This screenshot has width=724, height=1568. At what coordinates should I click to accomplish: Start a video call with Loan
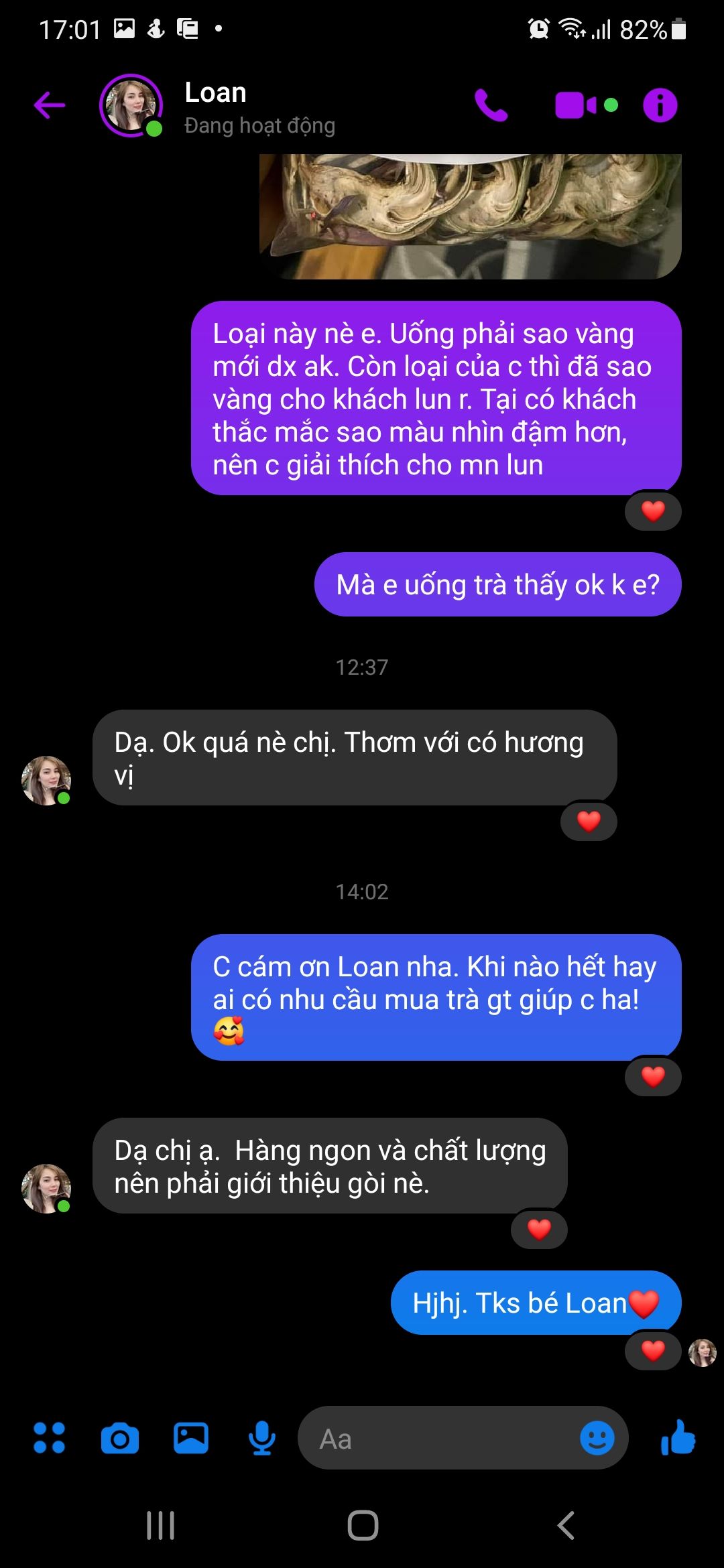pyautogui.click(x=576, y=105)
